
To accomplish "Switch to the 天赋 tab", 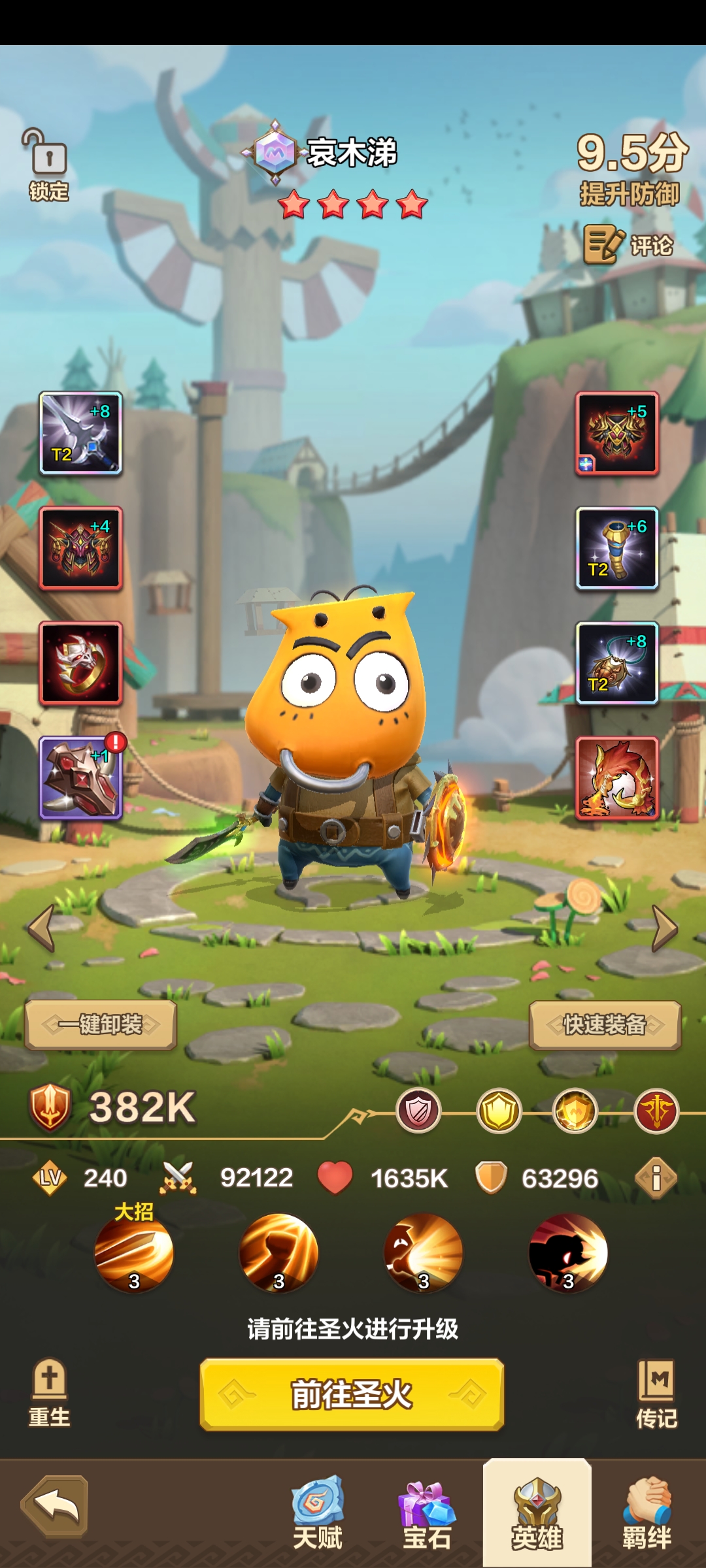I will click(317, 1512).
